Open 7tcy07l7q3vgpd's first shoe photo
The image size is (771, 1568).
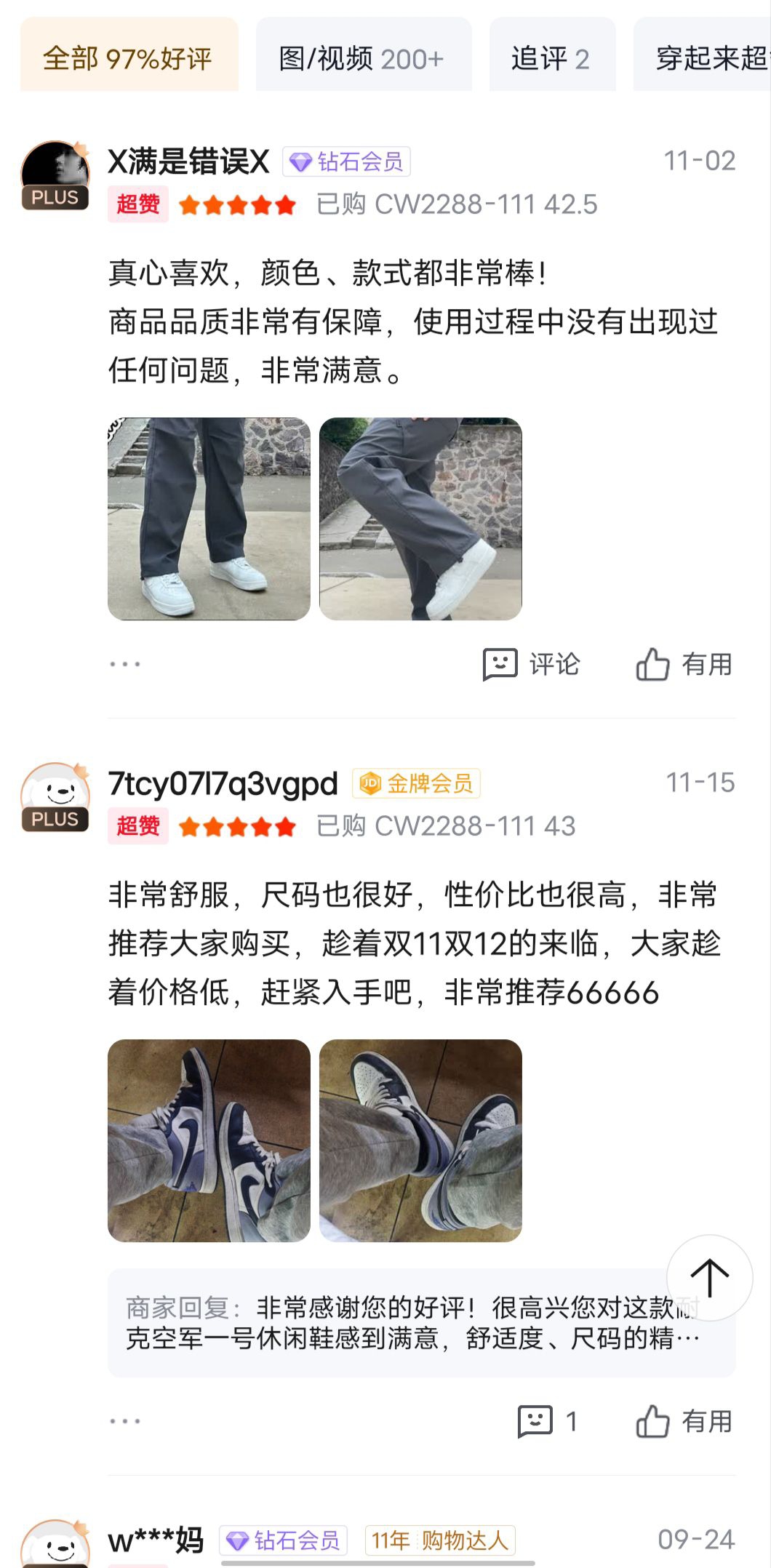click(x=209, y=1140)
